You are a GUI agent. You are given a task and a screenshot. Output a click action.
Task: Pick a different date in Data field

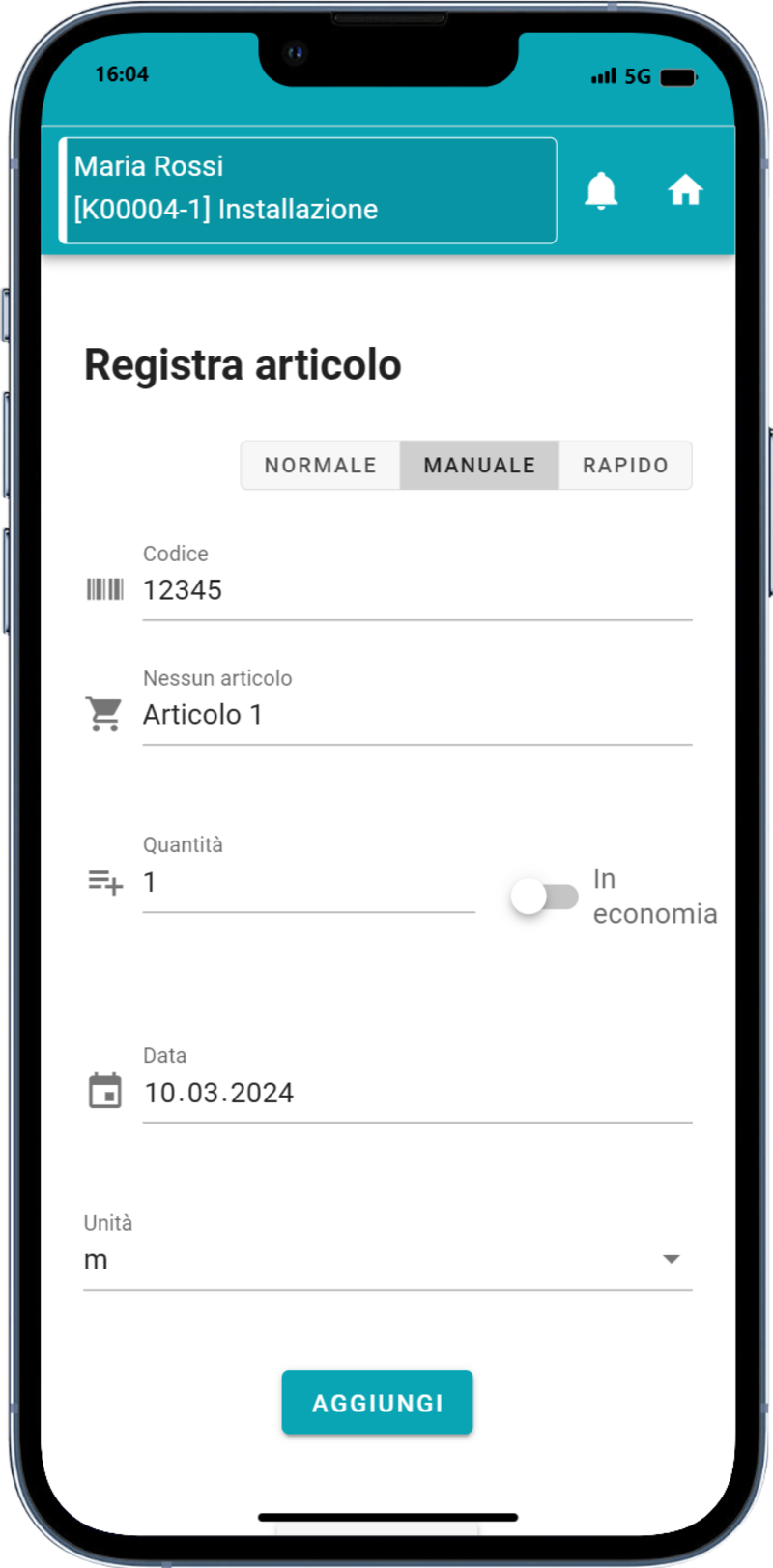[x=415, y=1093]
